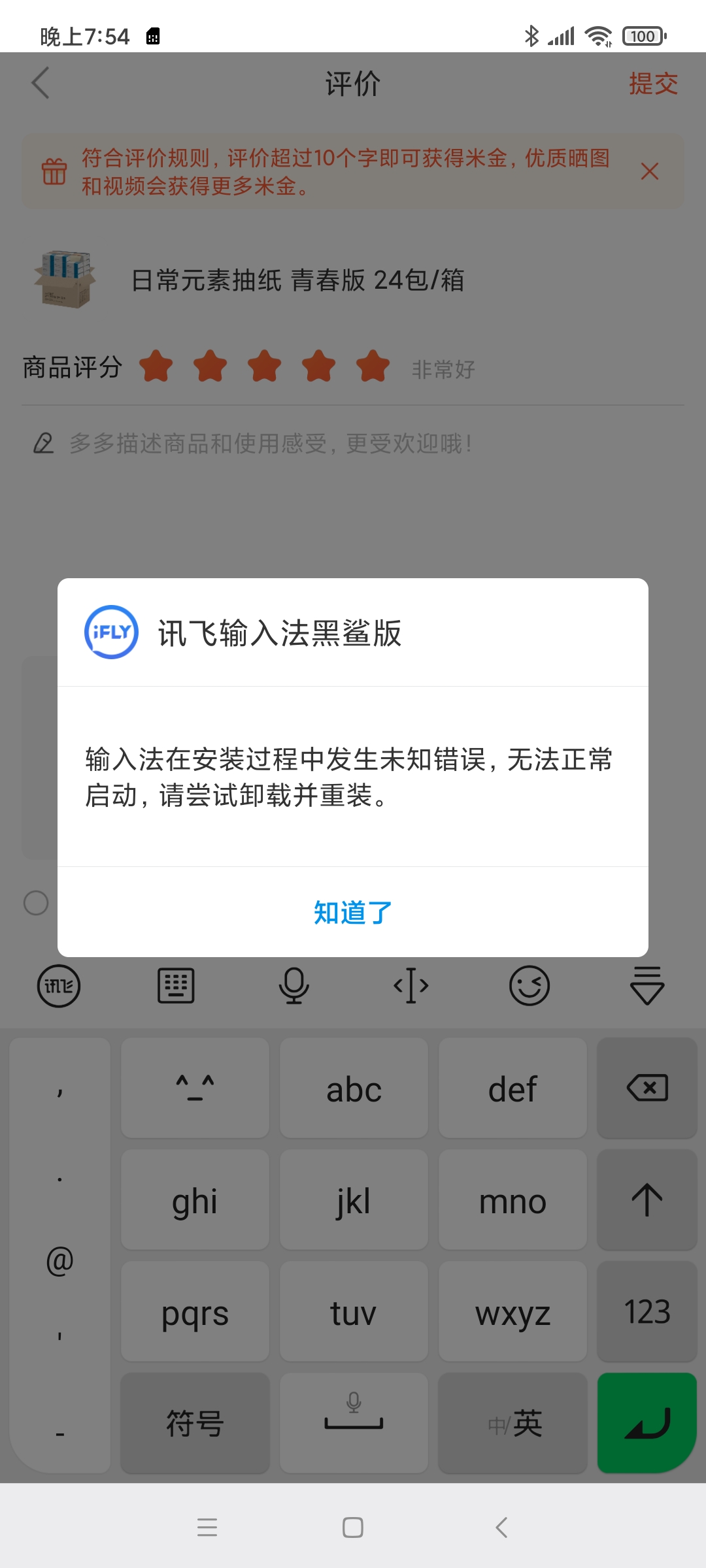
Task: Switch to the 123 number keyboard
Action: point(647,1311)
